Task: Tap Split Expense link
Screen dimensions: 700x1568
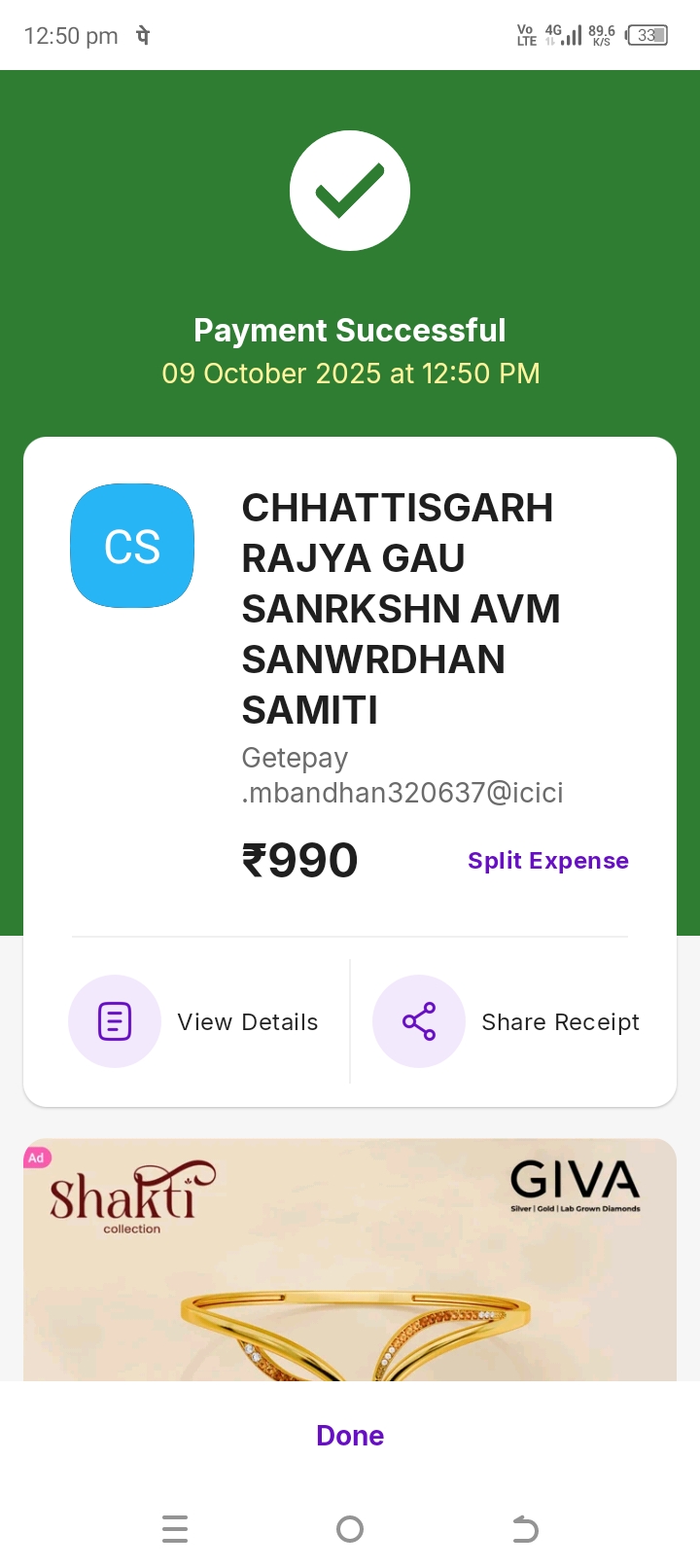Action: 547,861
